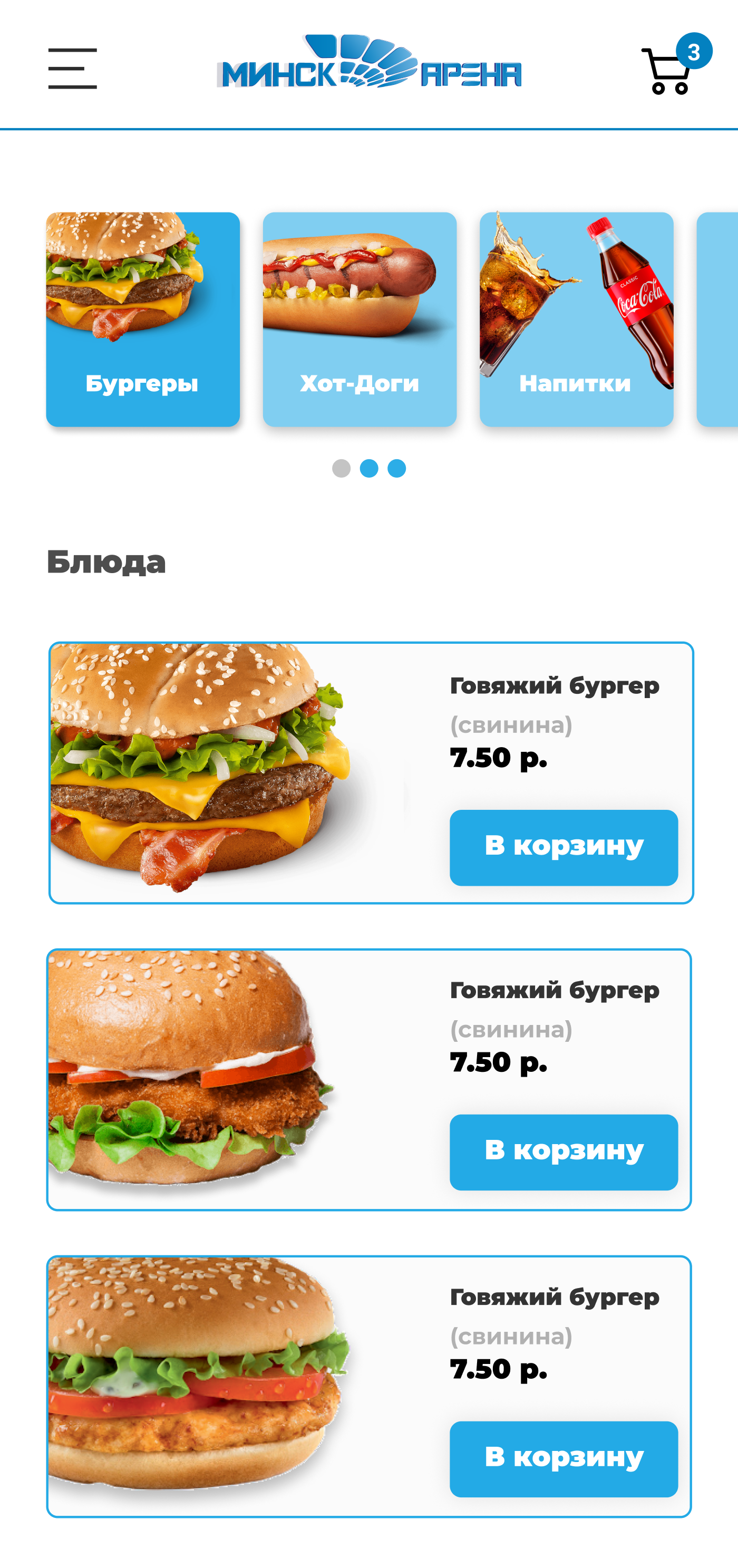The height and width of the screenshot is (1568, 738).
Task: Open the shopping cart with 3 items
Action: (671, 71)
